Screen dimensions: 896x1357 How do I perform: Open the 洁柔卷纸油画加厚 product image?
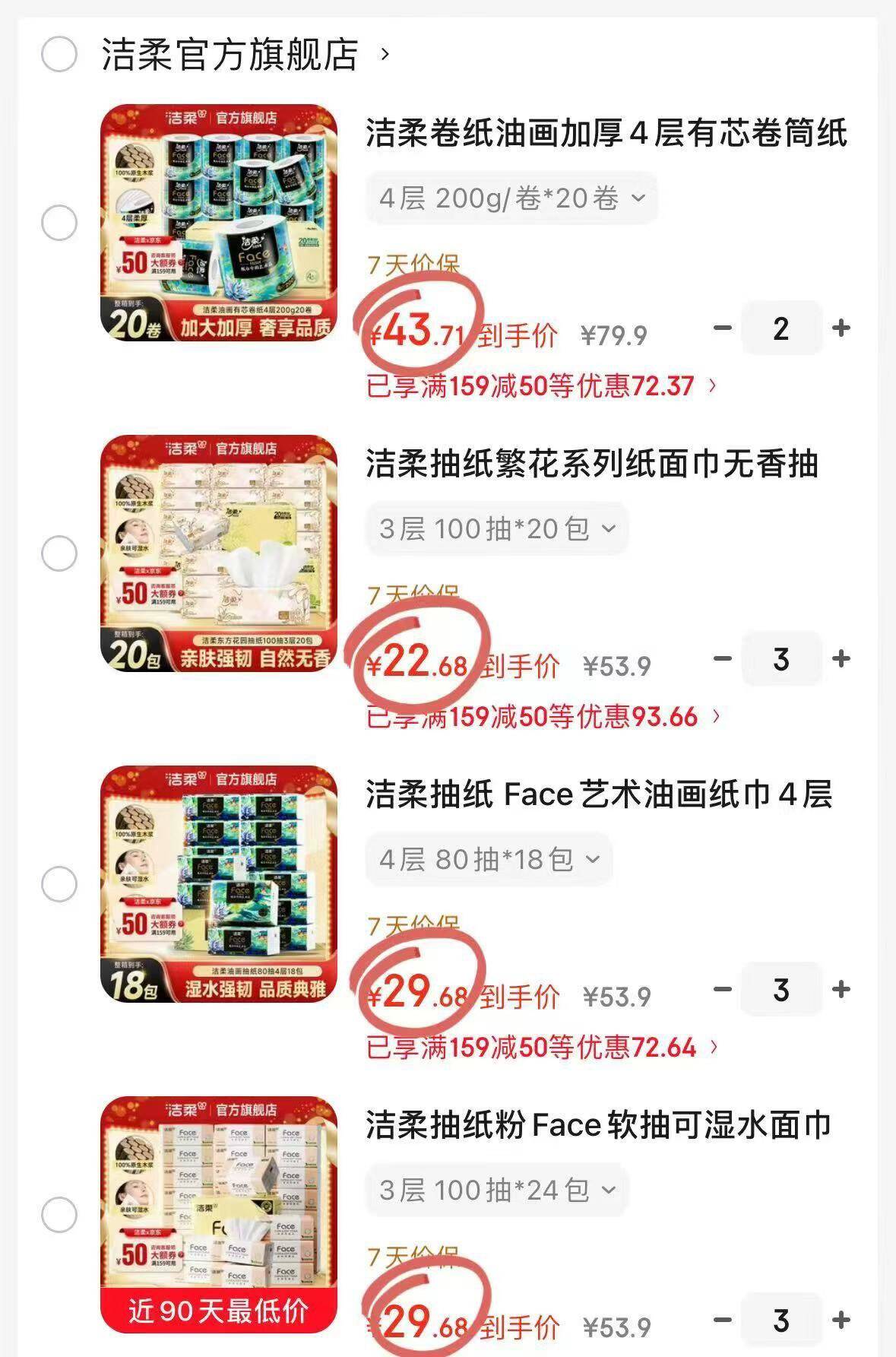pyautogui.click(x=219, y=223)
